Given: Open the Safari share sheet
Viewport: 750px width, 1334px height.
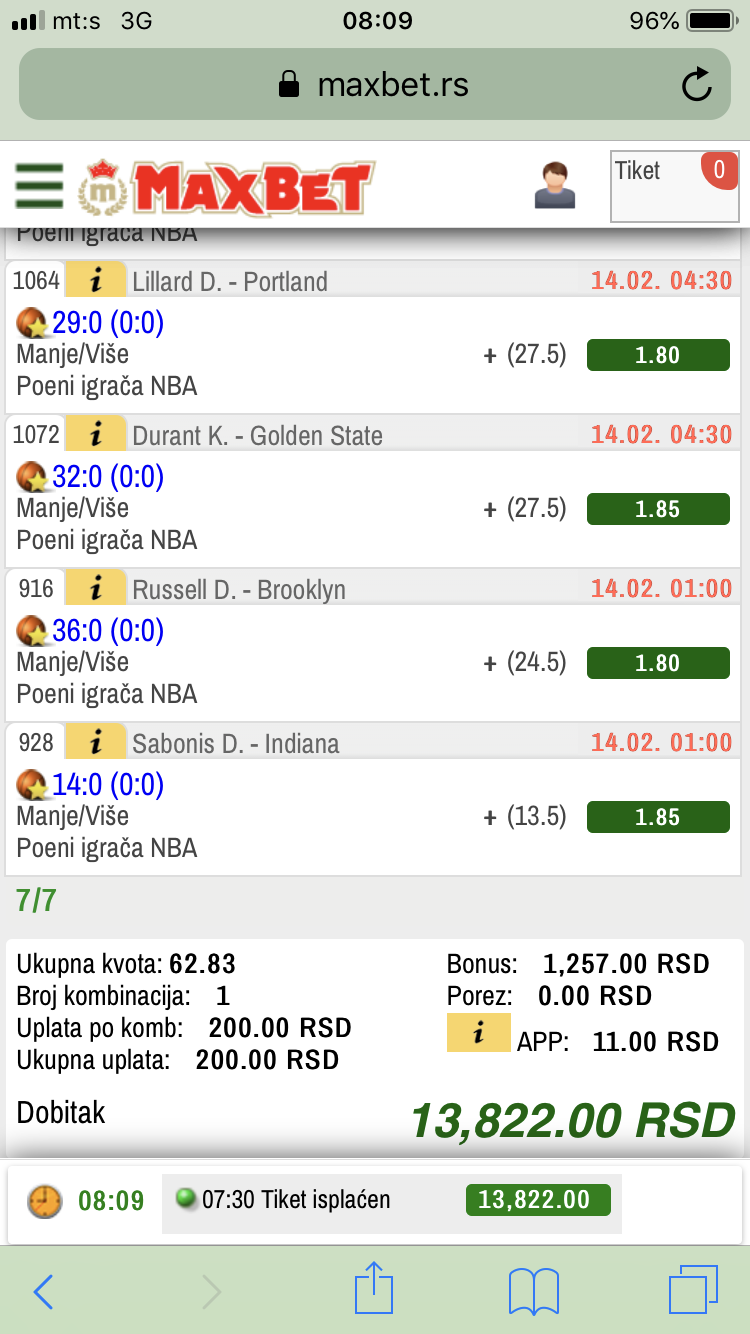Looking at the screenshot, I should click(373, 1287).
